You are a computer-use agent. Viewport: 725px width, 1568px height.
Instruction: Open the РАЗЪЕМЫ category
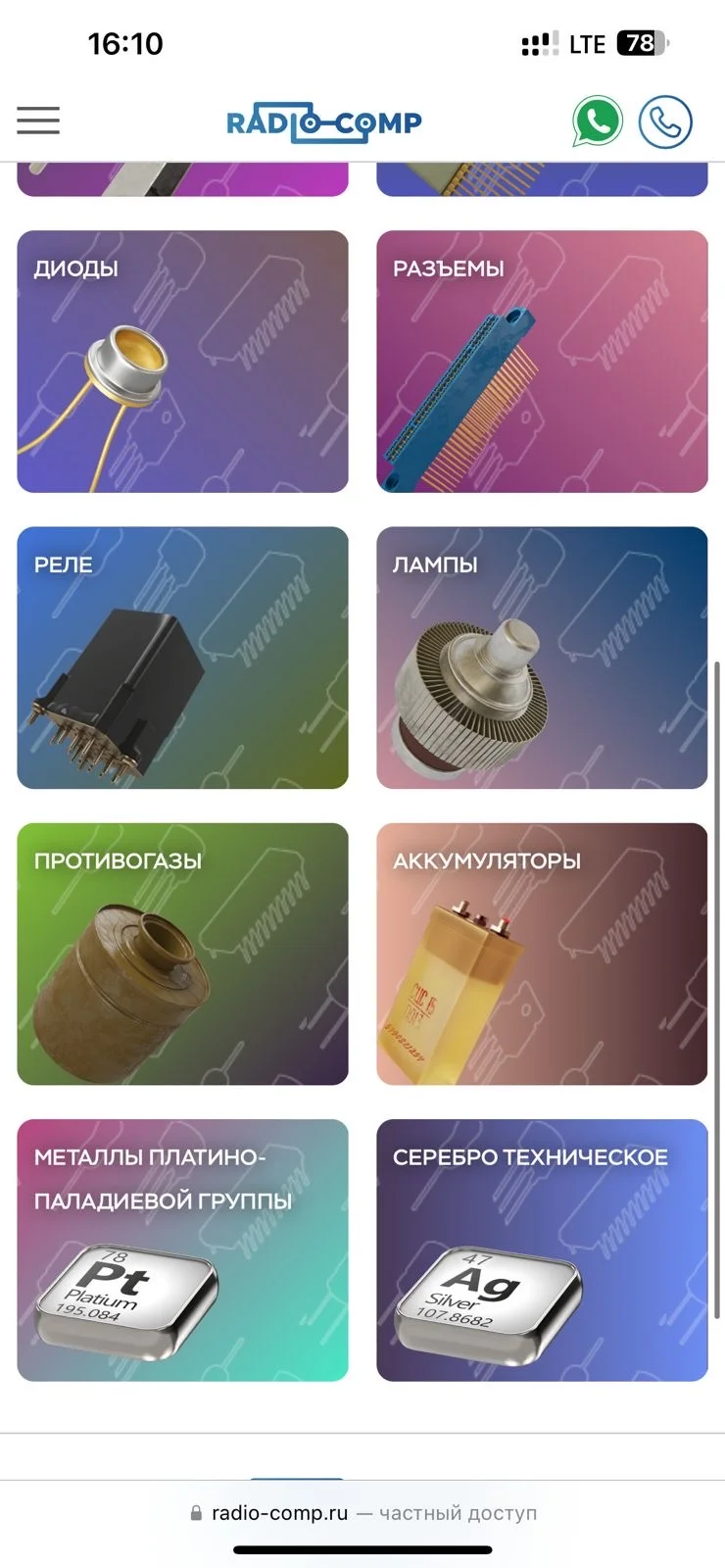point(542,362)
